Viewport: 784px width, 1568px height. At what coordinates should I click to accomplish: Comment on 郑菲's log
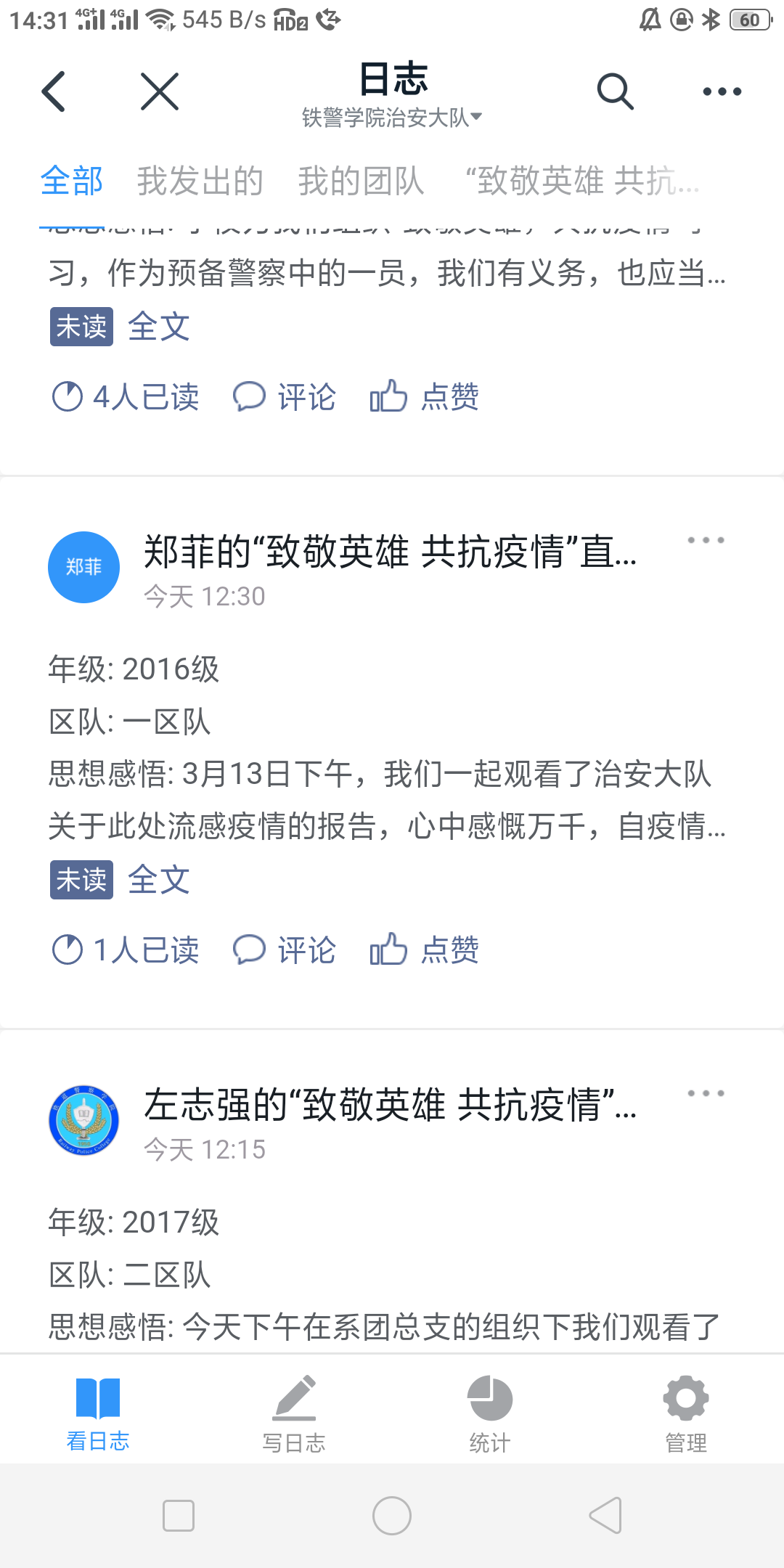285,950
